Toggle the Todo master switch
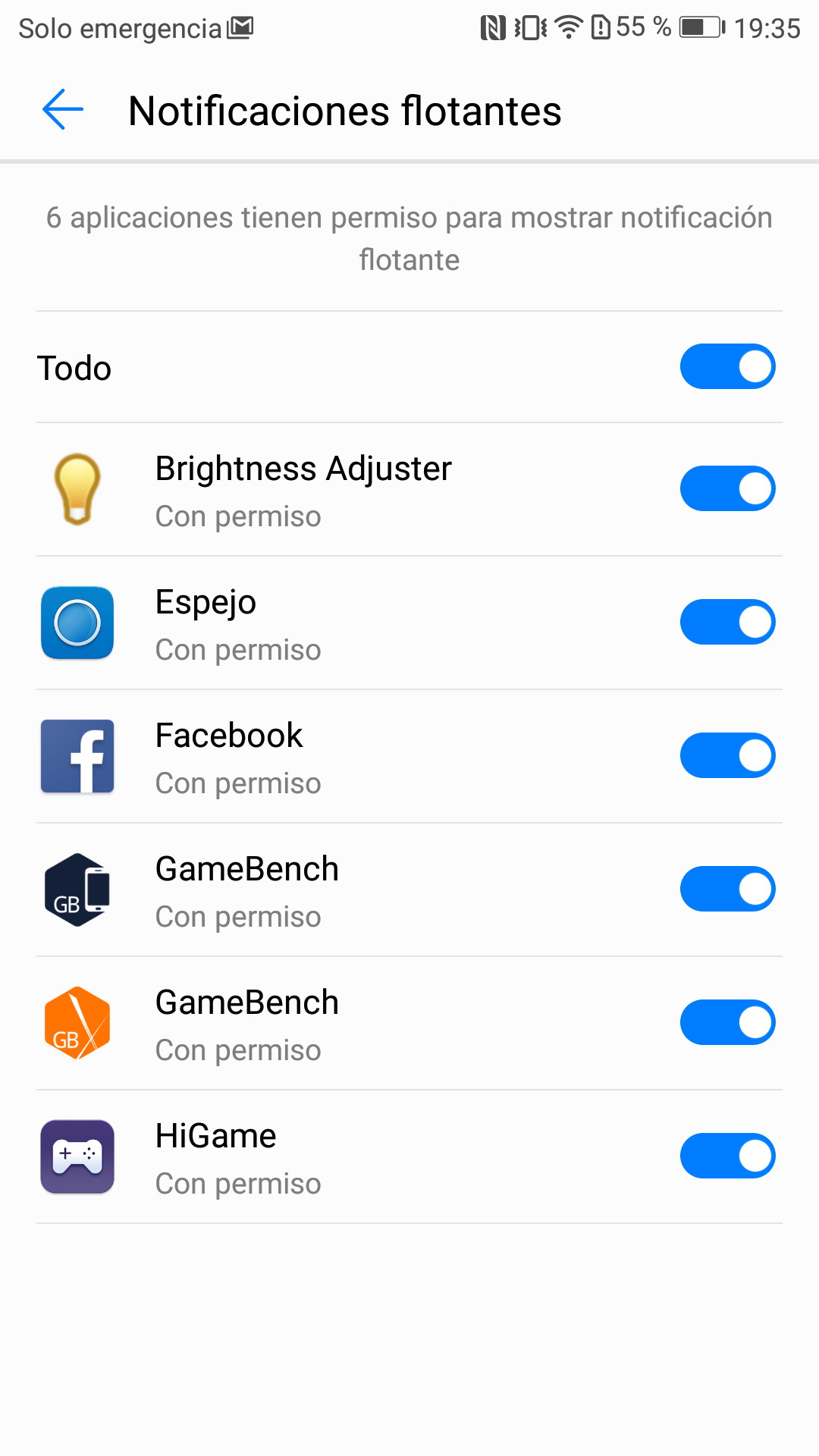 tap(727, 367)
